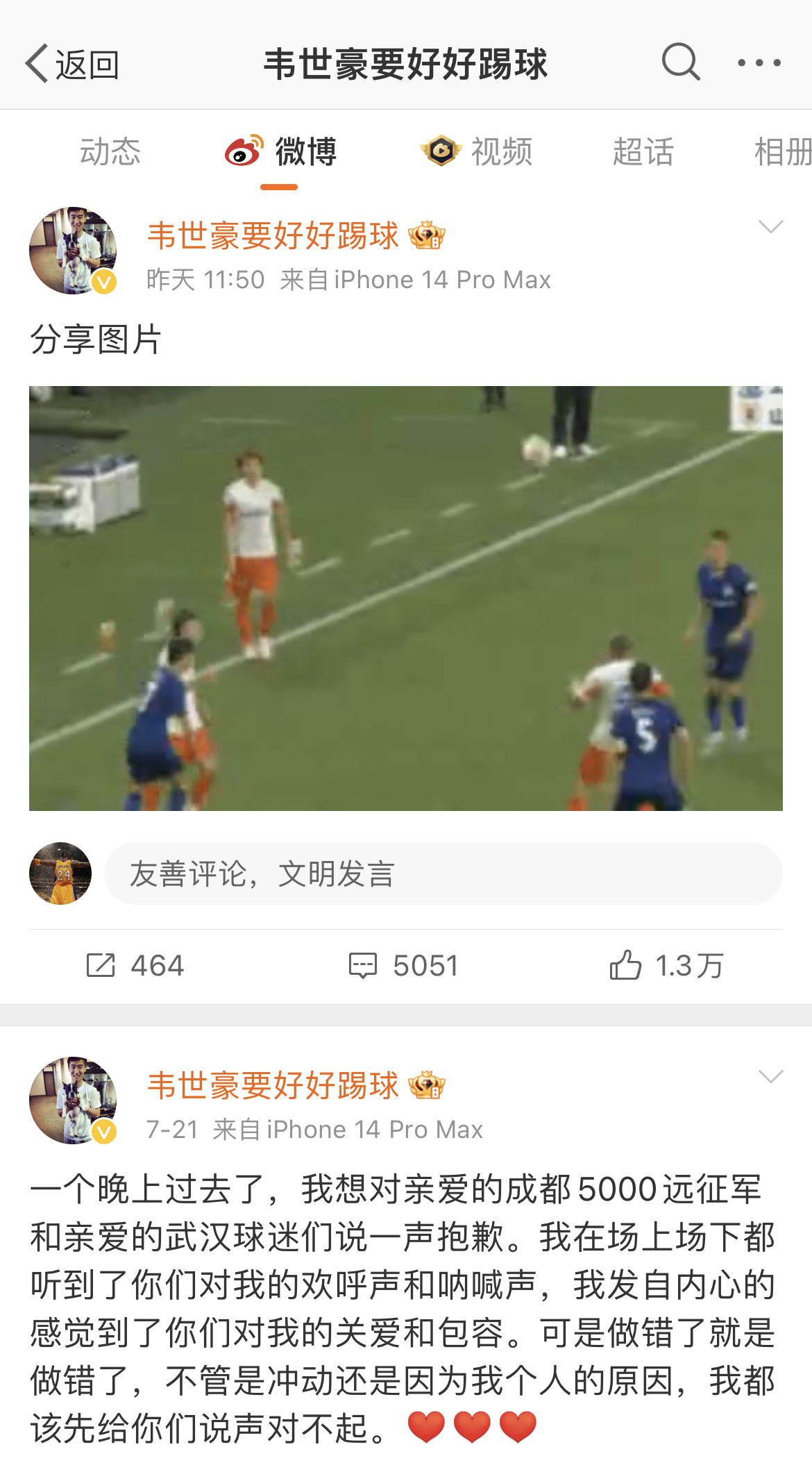The width and height of the screenshot is (812, 1472).
Task: Like the post with 1.3万 likes
Action: [x=667, y=966]
